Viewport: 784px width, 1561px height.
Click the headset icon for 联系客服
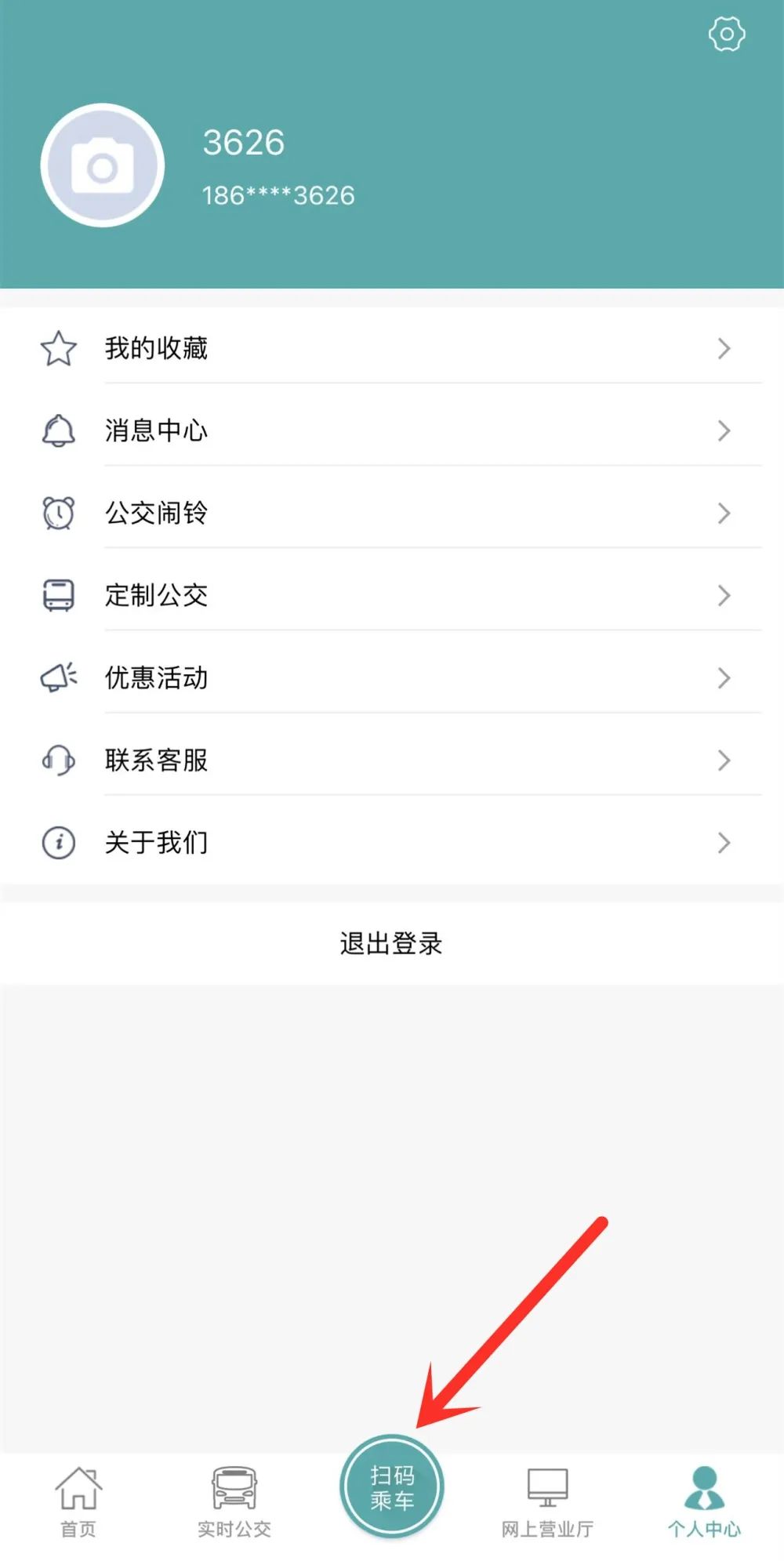(x=58, y=761)
